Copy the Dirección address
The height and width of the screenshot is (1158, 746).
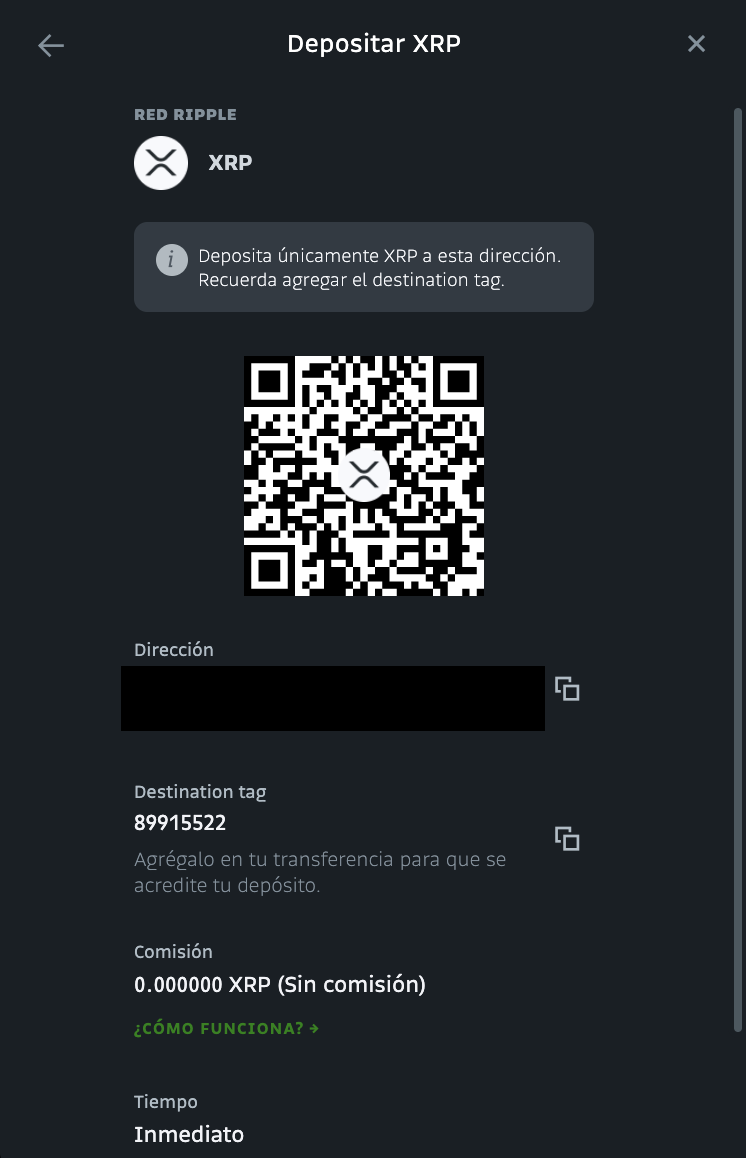(567, 689)
